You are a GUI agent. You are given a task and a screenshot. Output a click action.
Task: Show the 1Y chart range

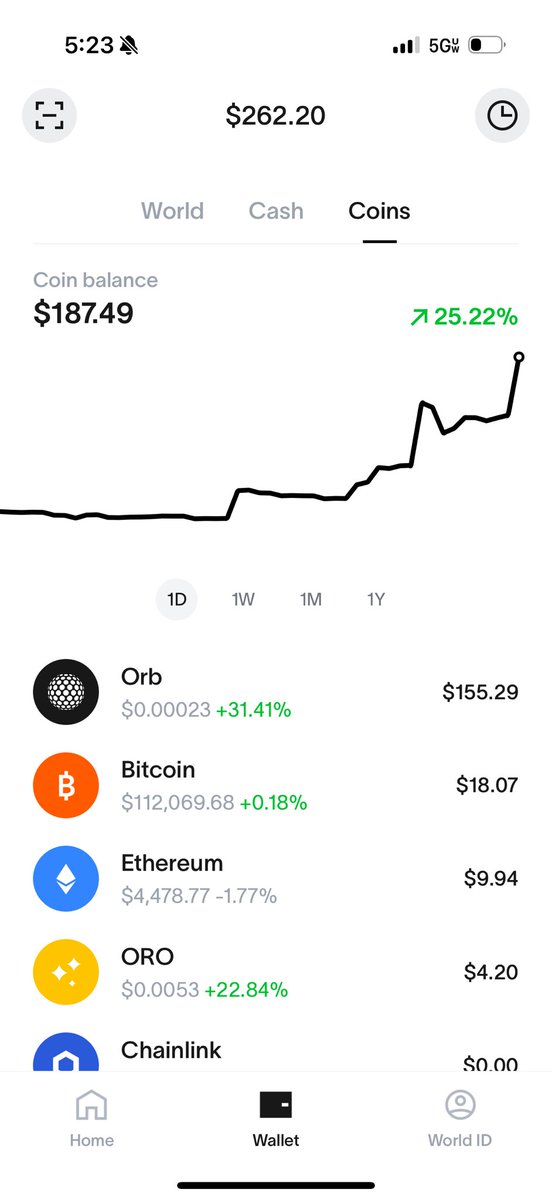376,600
